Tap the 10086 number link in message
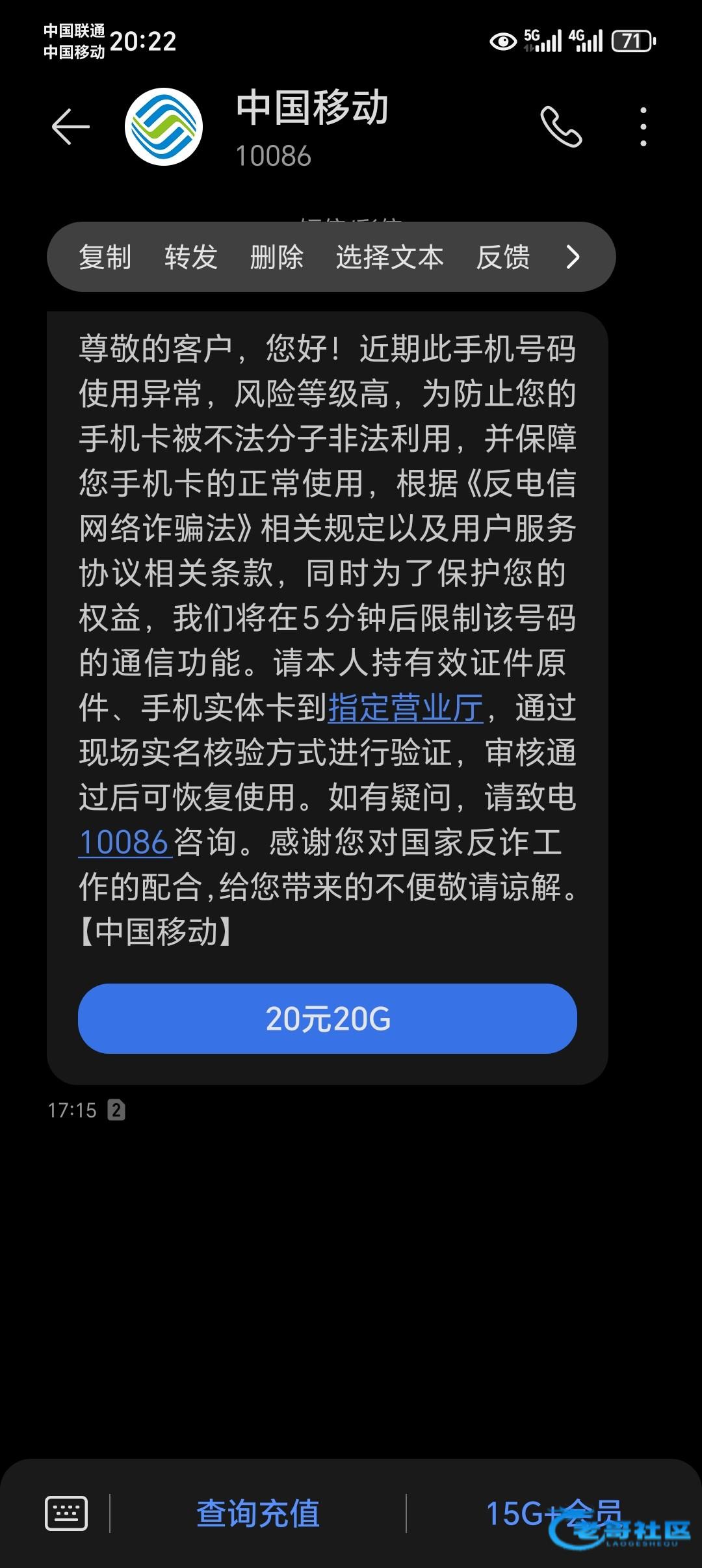 [x=123, y=843]
